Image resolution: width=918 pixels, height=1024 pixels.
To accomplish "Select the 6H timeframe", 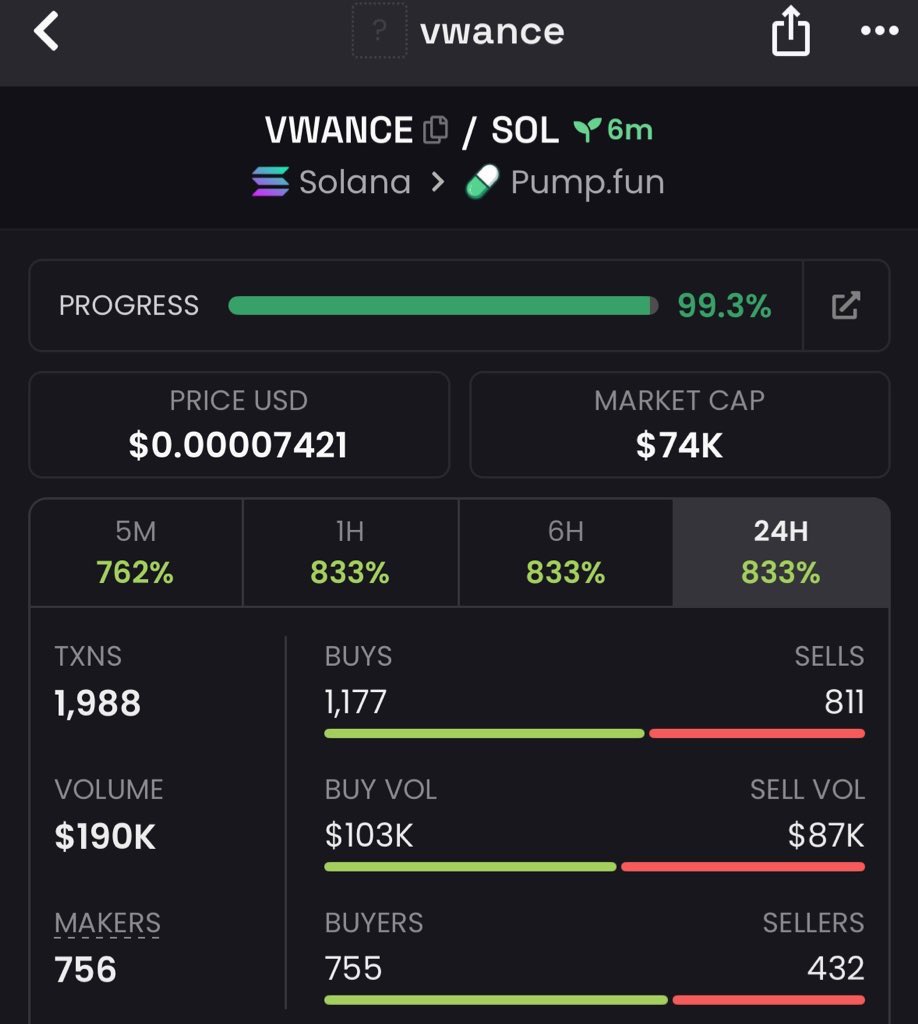I will coord(566,552).
